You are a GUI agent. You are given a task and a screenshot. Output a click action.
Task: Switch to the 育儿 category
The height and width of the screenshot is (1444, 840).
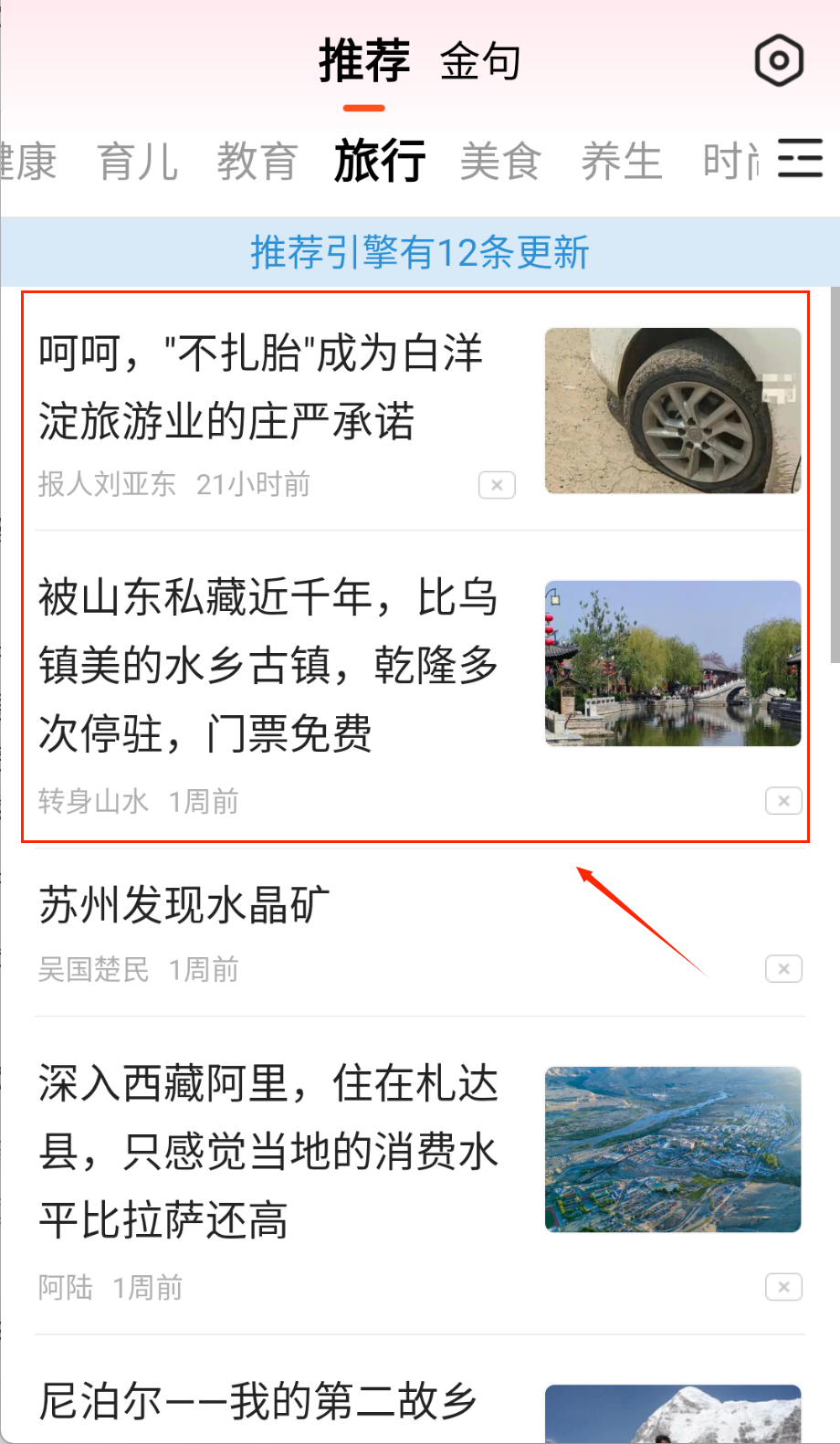pos(138,163)
